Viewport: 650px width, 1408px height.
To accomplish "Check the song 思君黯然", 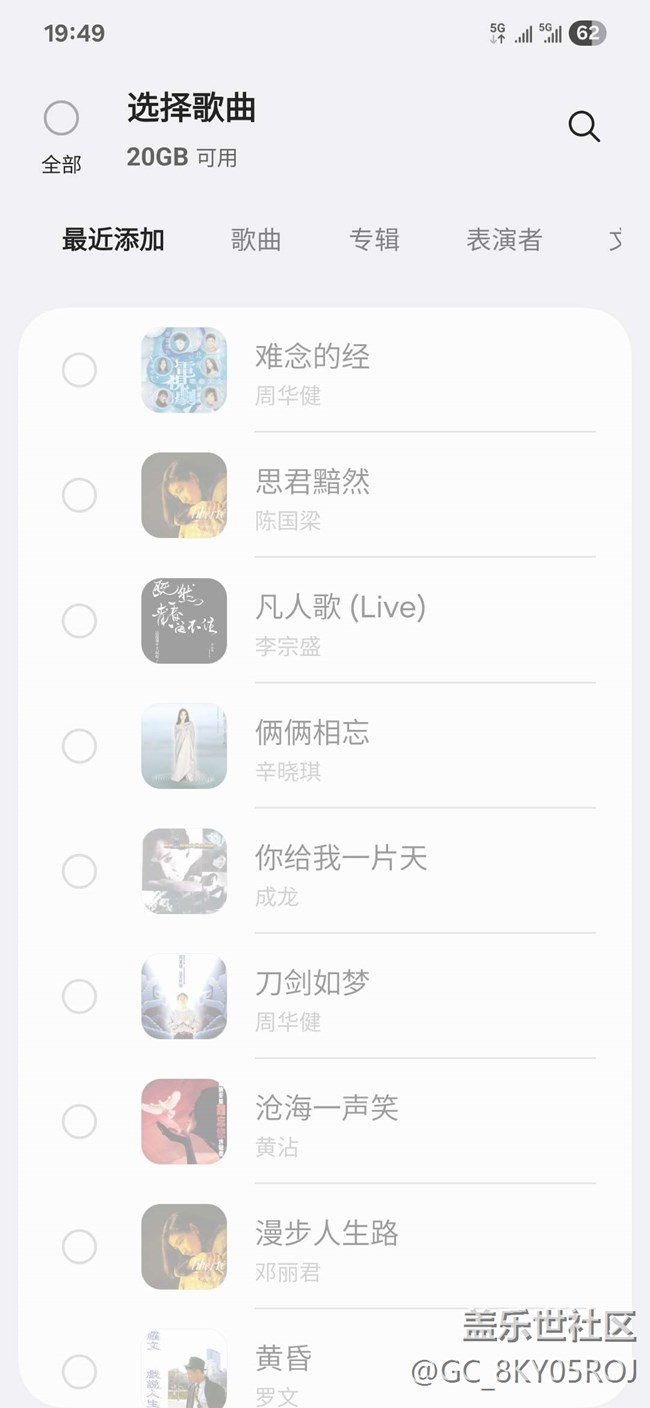I will pyautogui.click(x=80, y=495).
